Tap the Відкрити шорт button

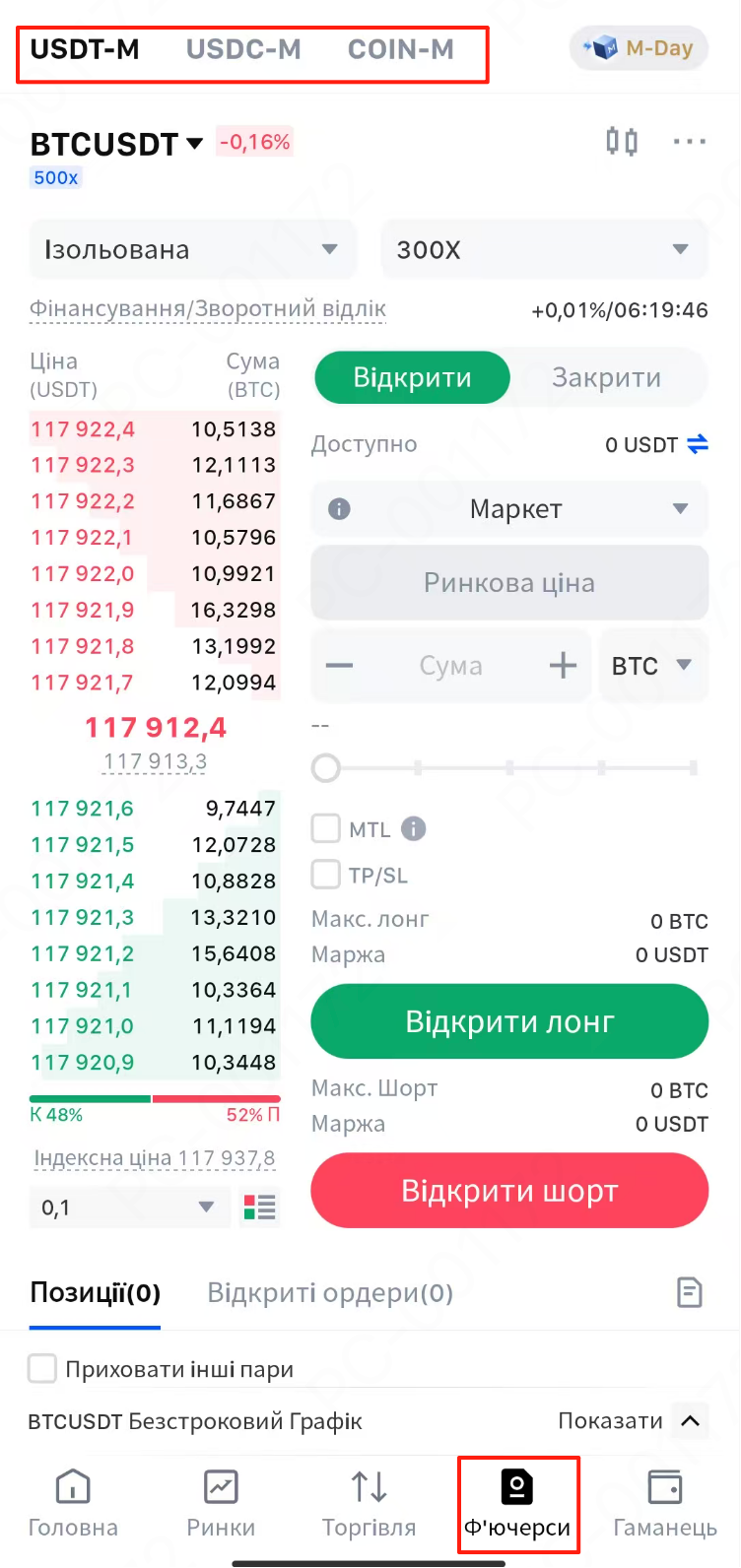510,1191
